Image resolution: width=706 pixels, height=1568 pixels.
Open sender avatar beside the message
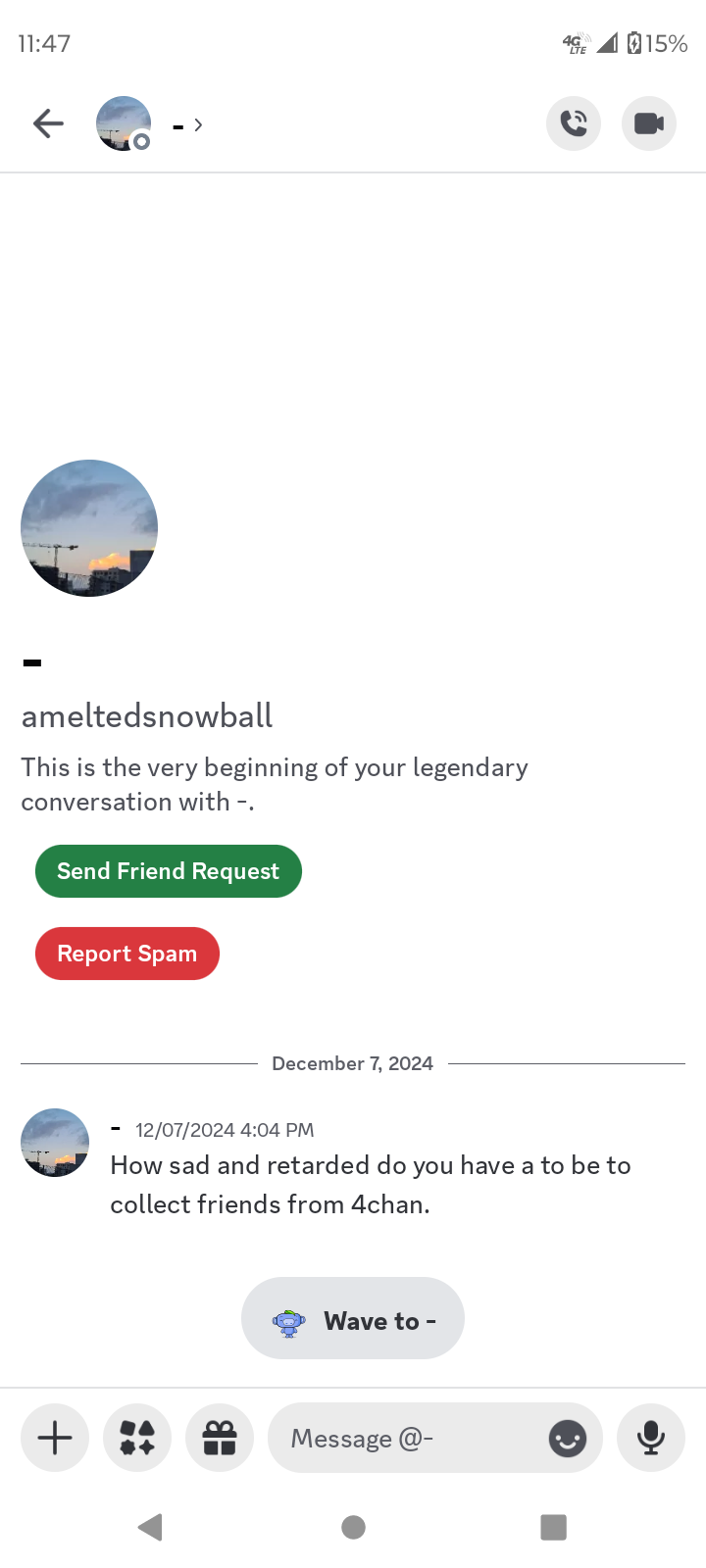click(55, 1143)
